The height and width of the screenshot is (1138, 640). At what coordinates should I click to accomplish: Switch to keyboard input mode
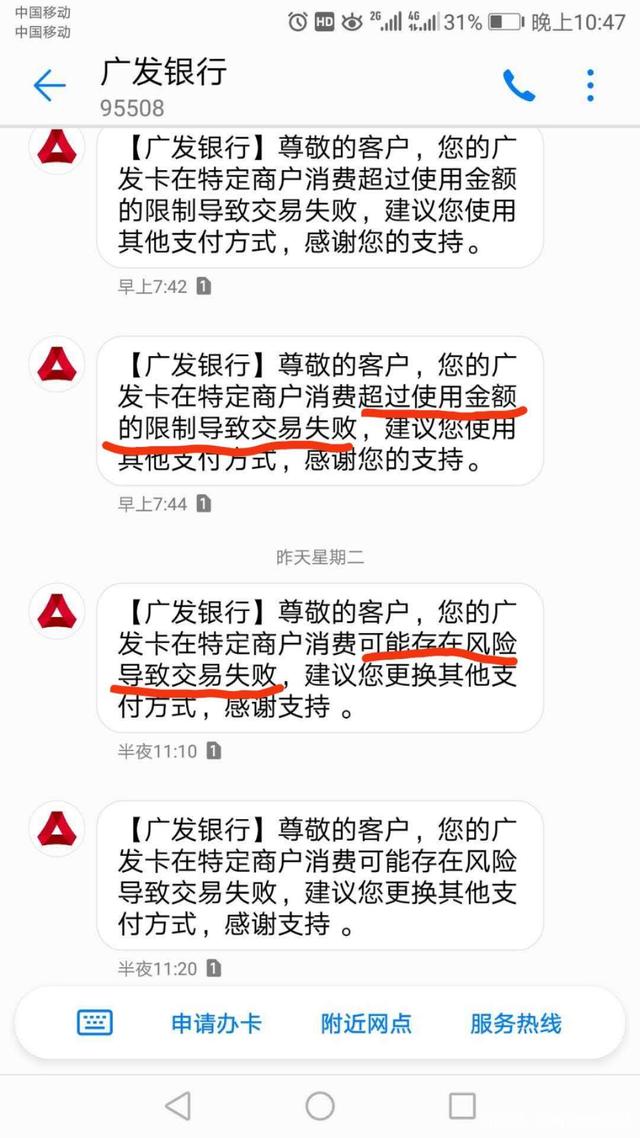pos(95,1023)
